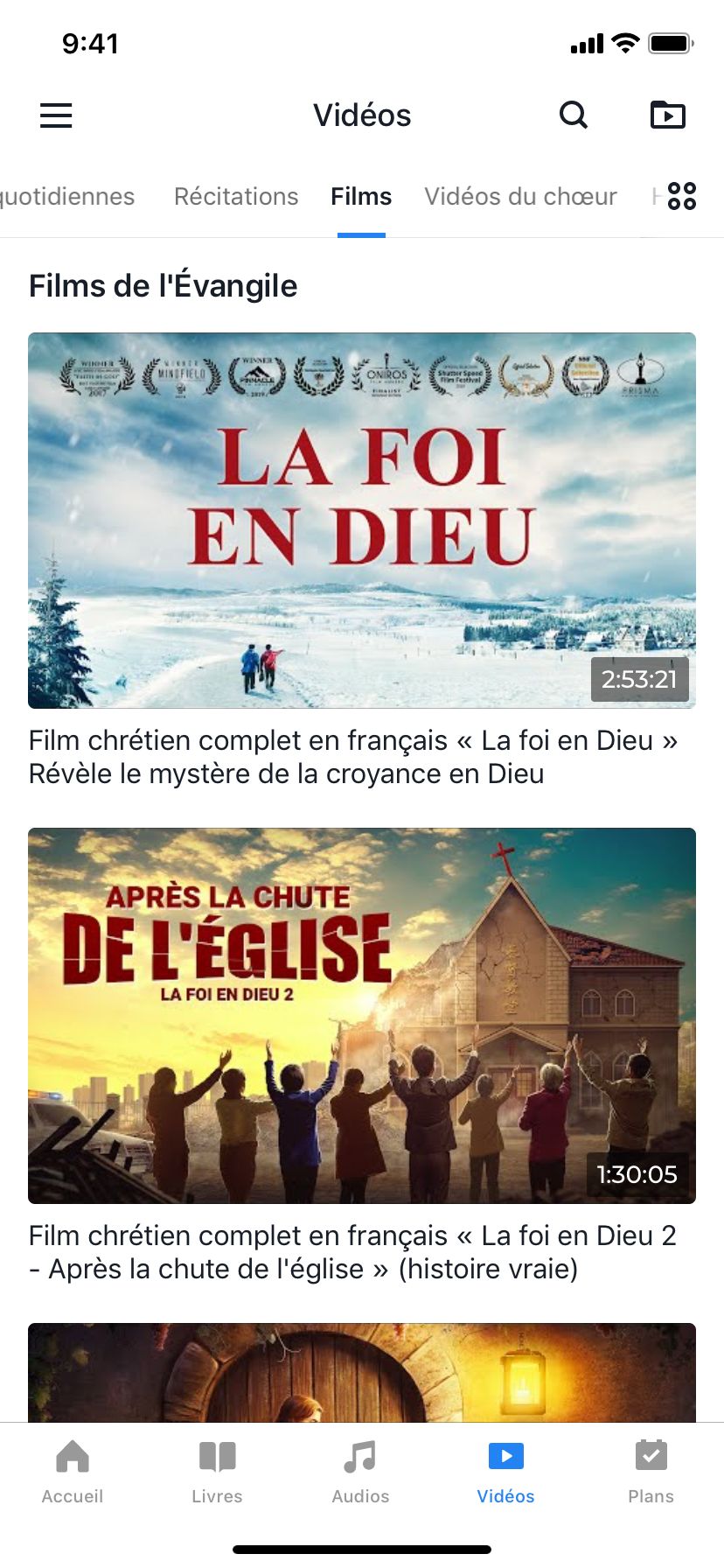
Task: Show all categories grid
Action: (x=682, y=196)
